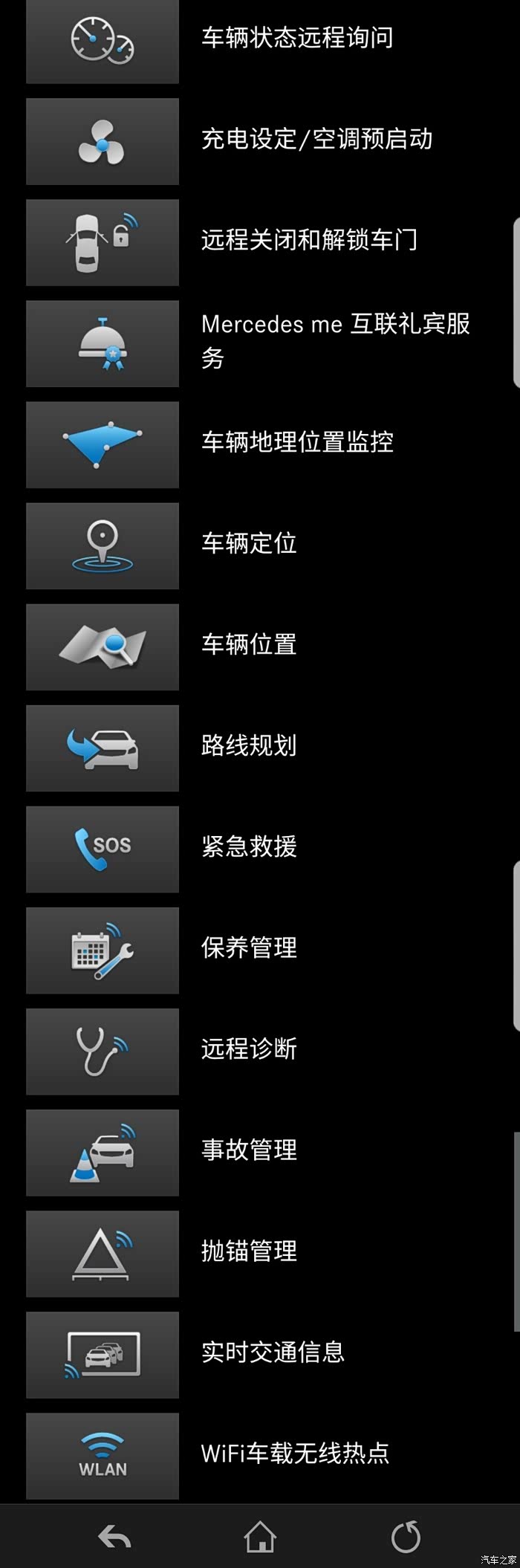Tap the refresh icon in bottom bar

click(x=406, y=1537)
